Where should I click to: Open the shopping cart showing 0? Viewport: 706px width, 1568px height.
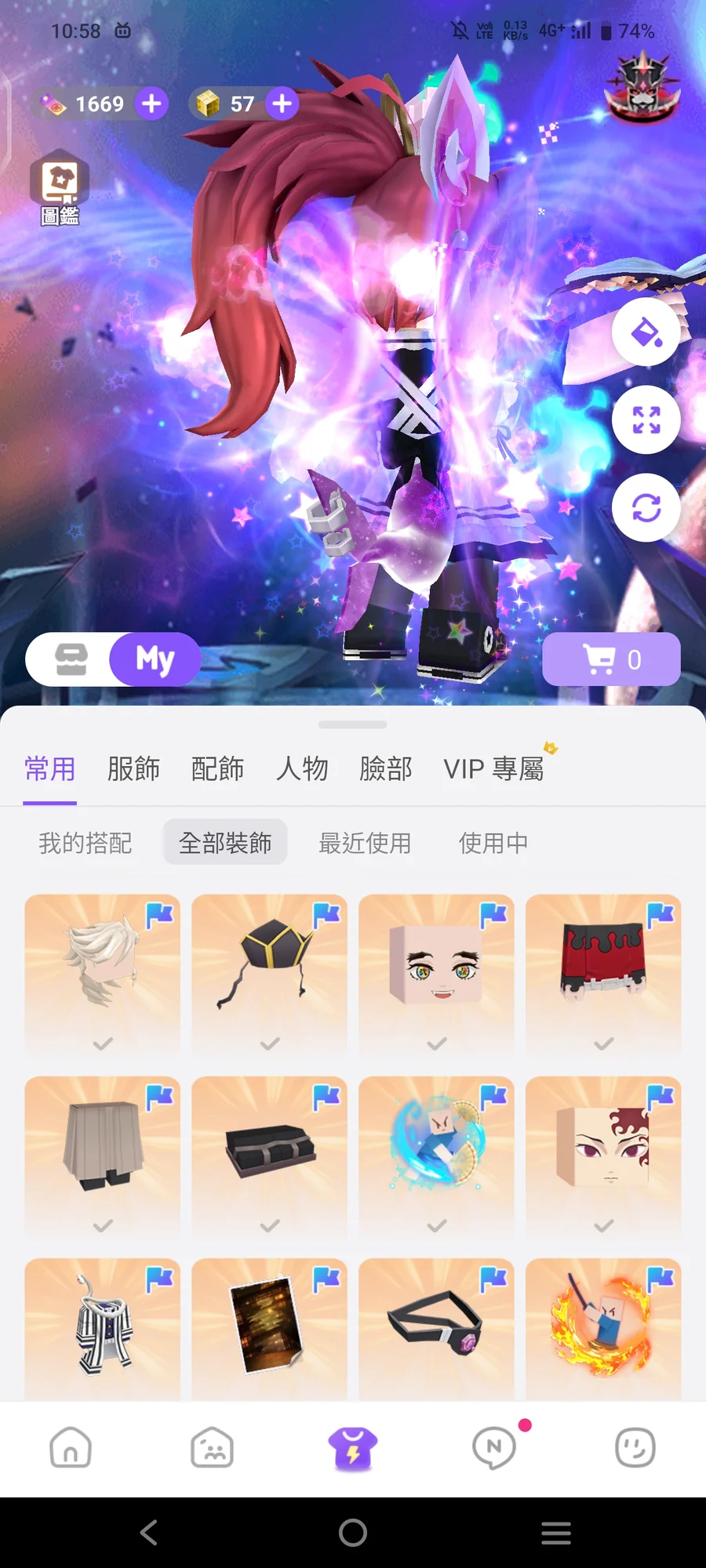tap(611, 660)
